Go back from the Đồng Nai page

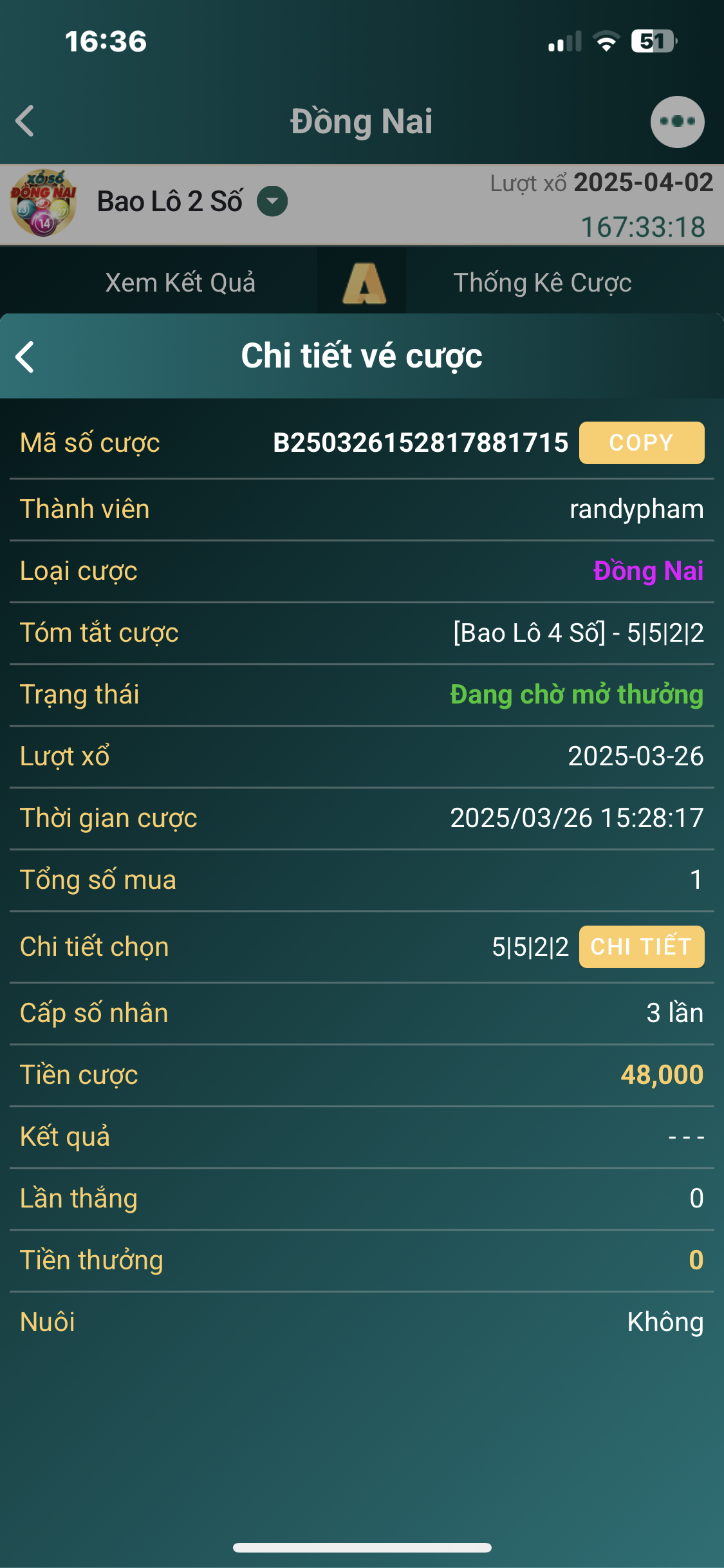coord(25,121)
